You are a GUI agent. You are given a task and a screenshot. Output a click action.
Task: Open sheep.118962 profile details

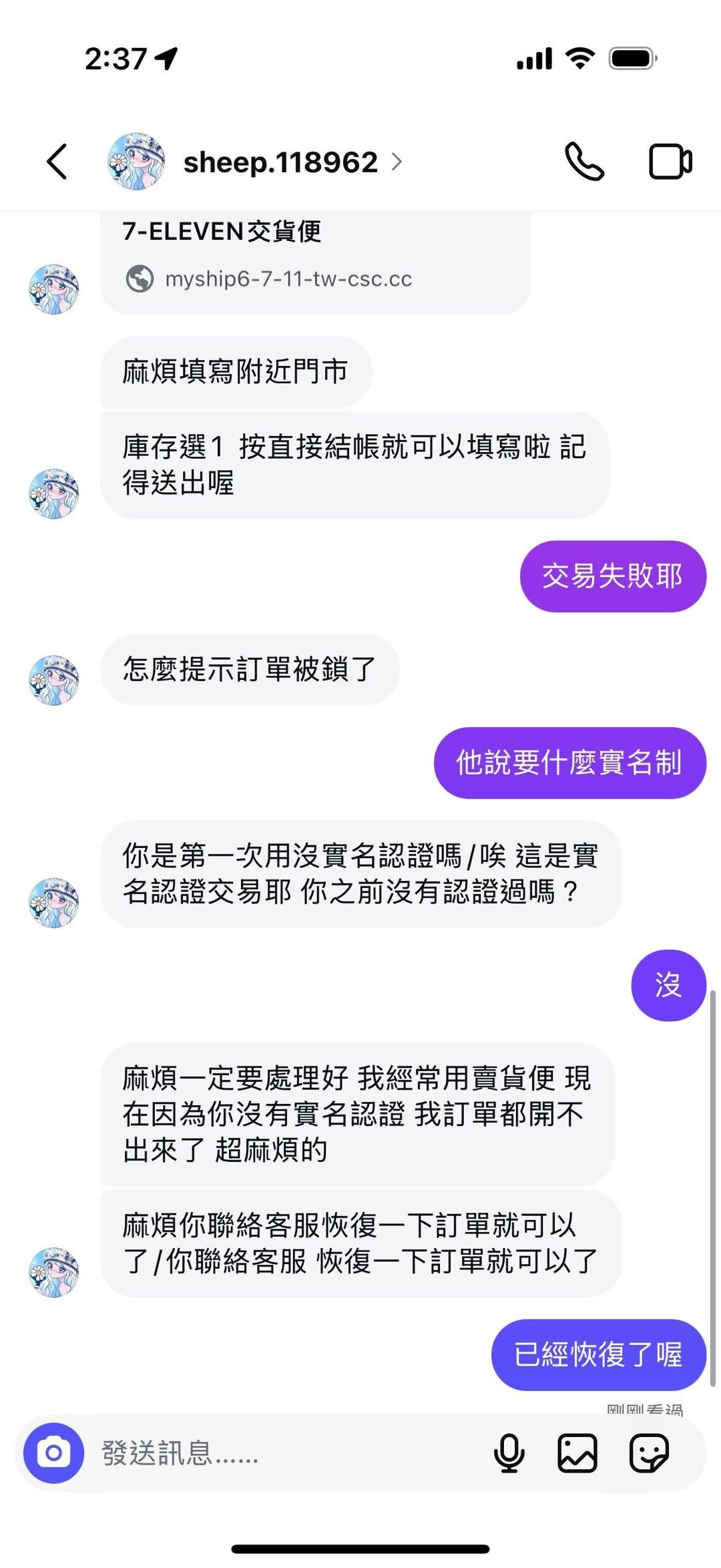pyautogui.click(x=280, y=162)
